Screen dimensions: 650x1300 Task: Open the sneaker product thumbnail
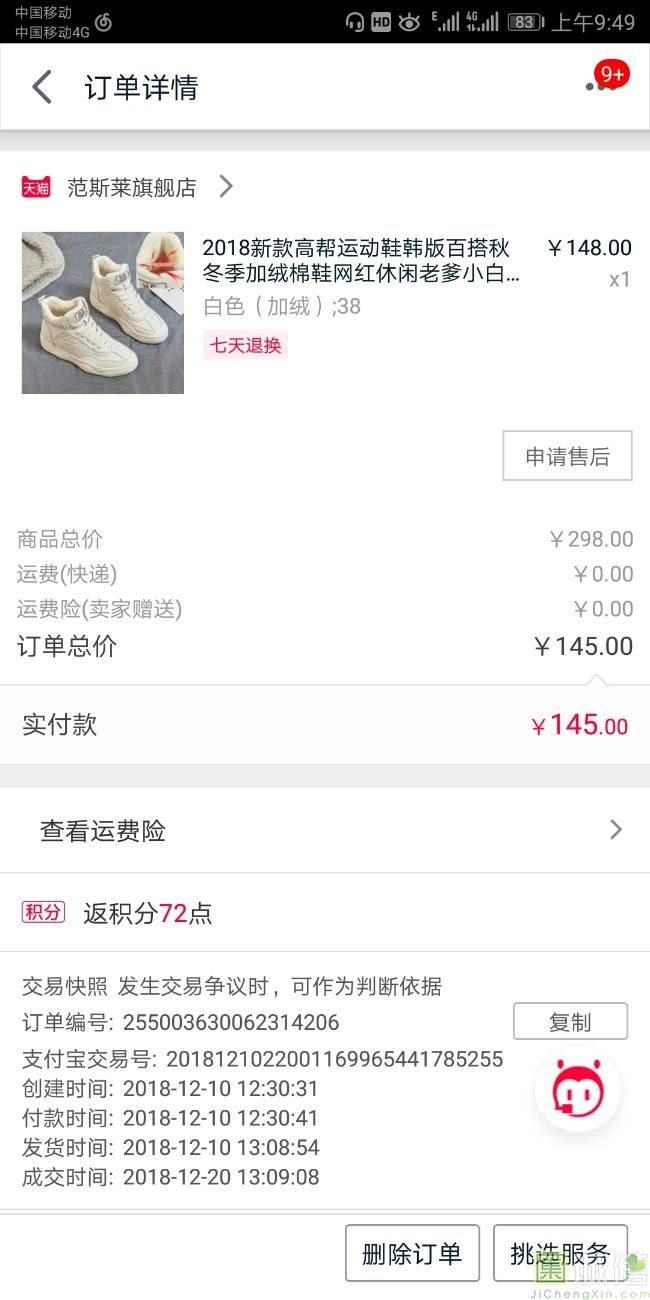point(103,313)
